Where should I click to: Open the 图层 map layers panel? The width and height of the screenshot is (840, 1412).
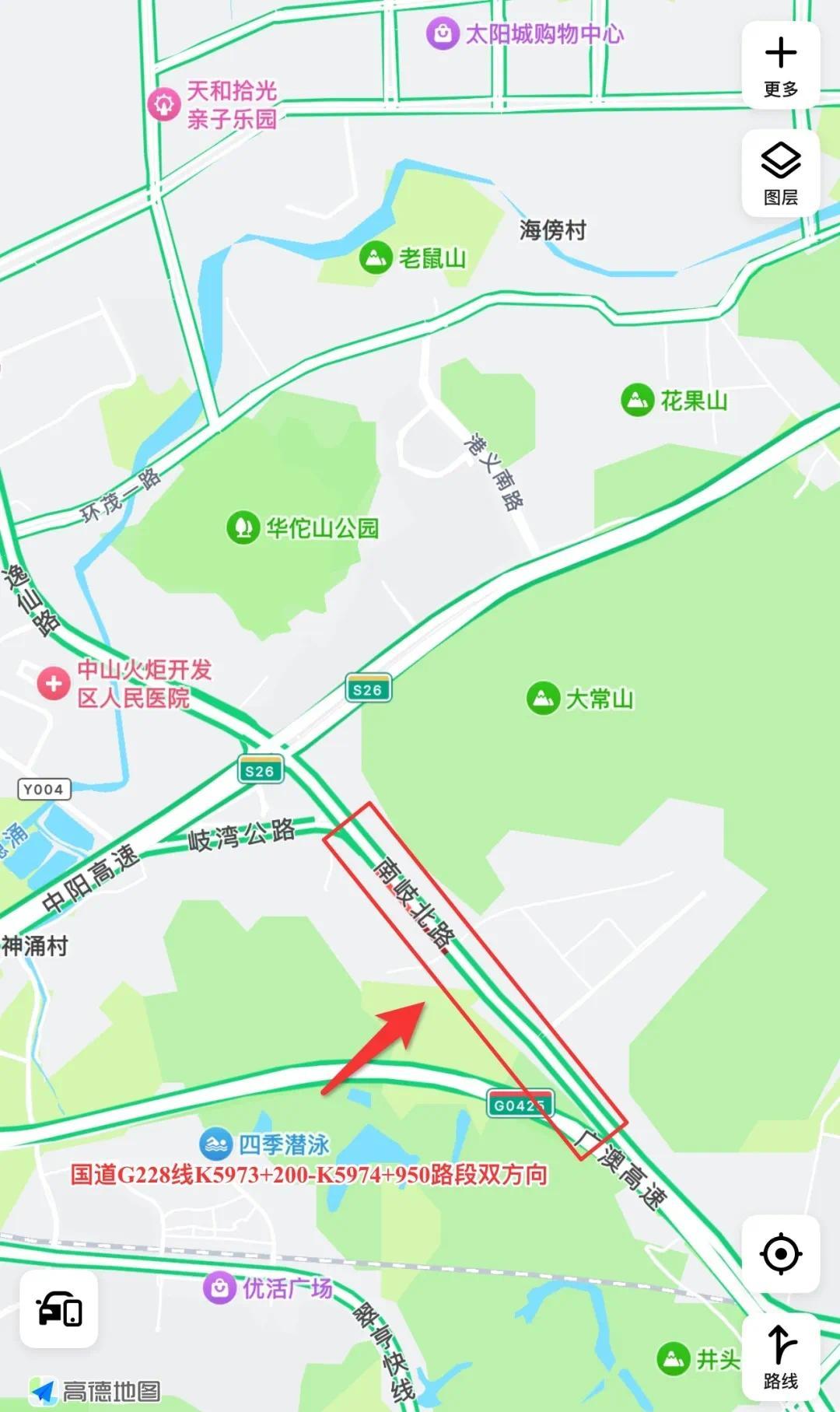tap(780, 173)
